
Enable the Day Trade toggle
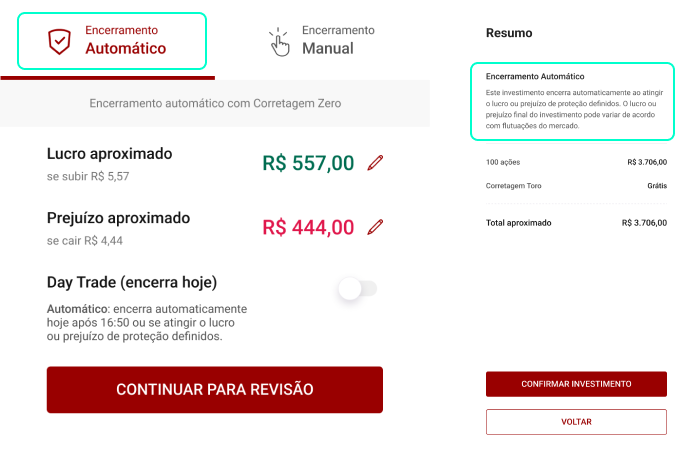tap(357, 289)
